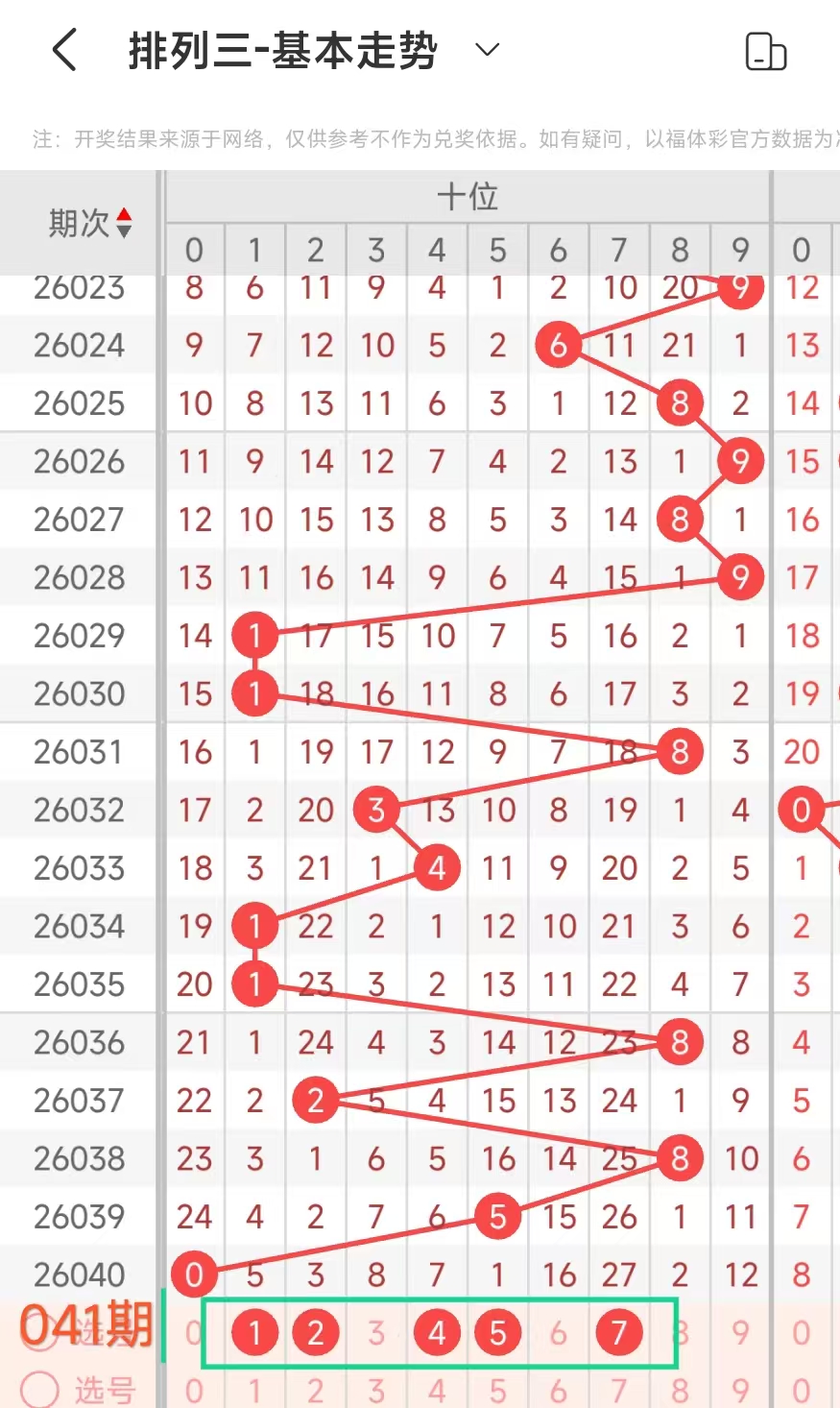
Task: Go back using the top-left arrow
Action: click(x=64, y=50)
